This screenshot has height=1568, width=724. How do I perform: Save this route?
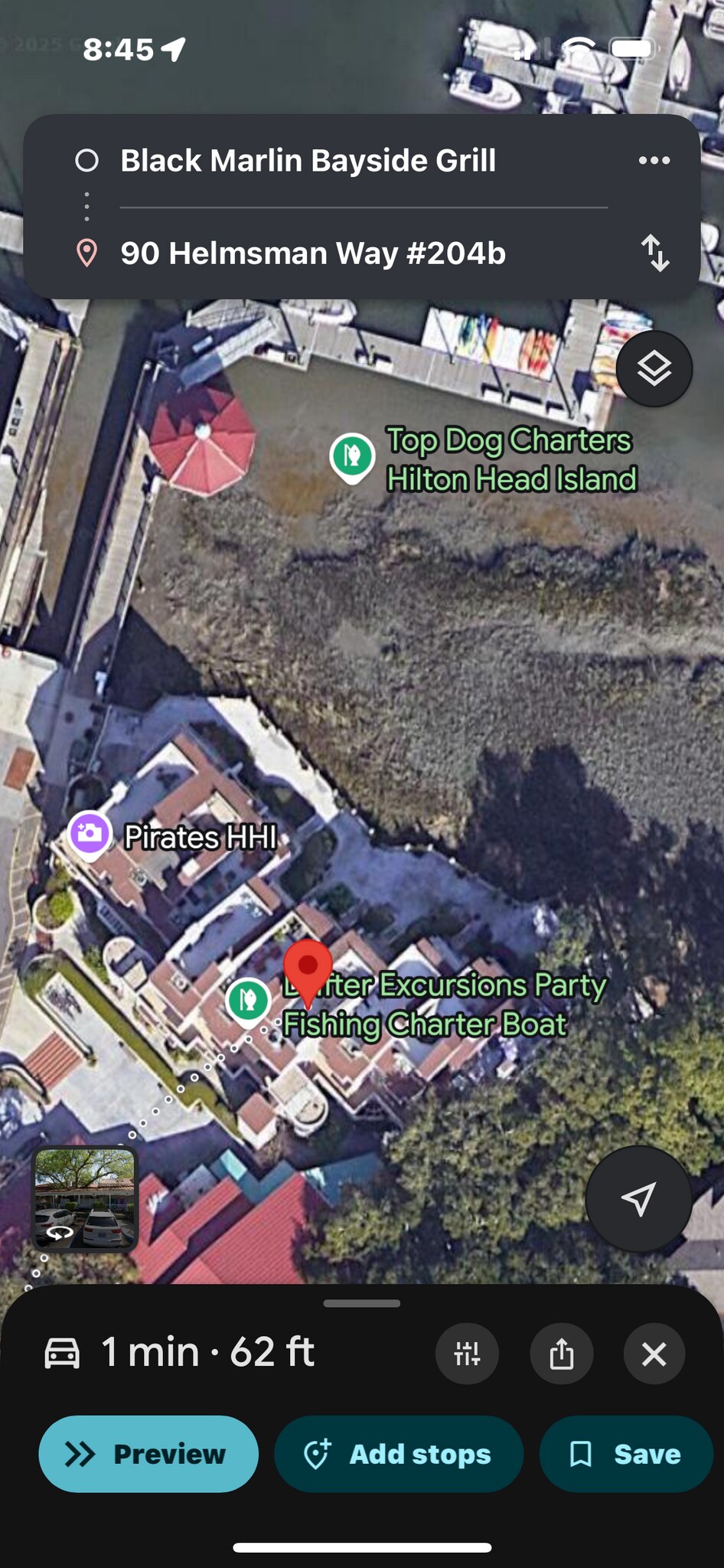pyautogui.click(x=625, y=1453)
